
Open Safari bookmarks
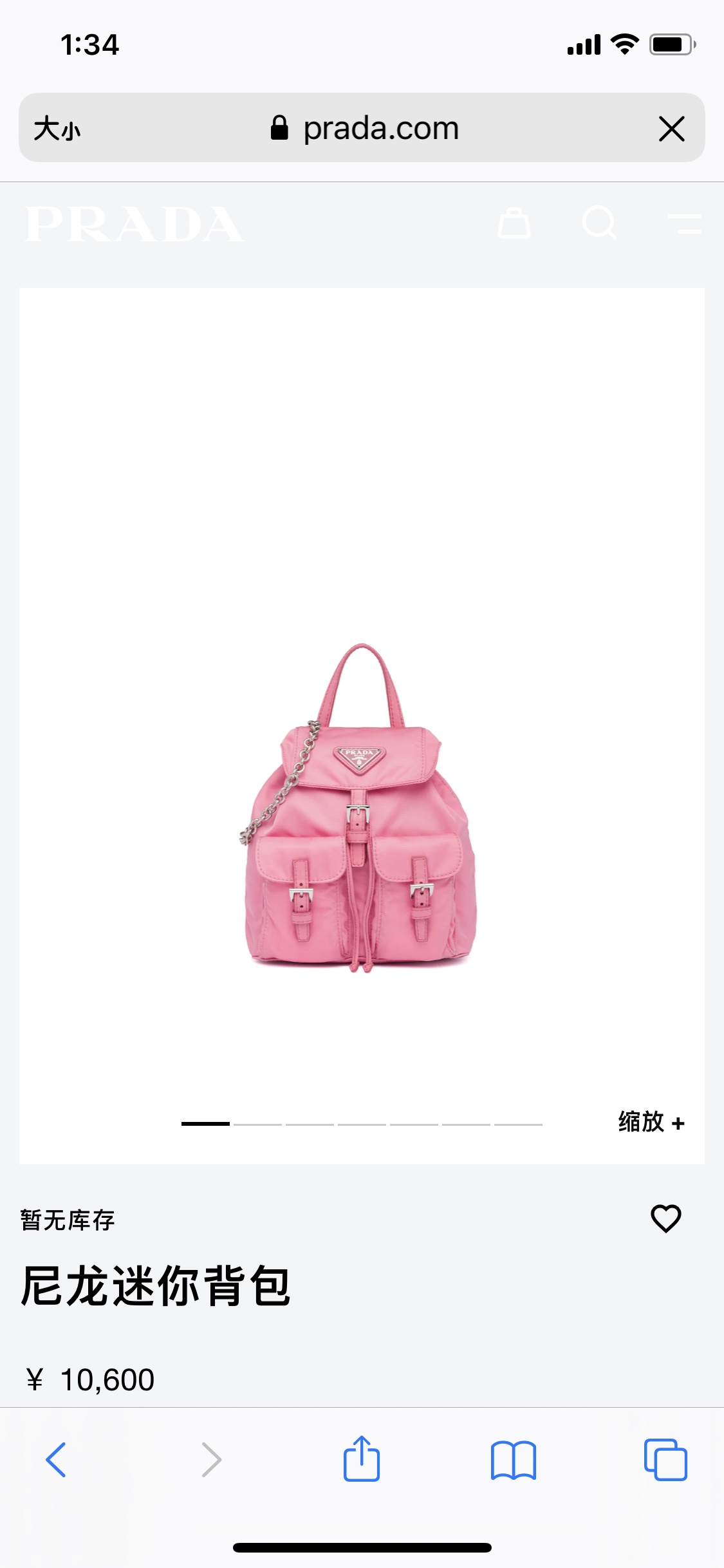click(x=513, y=1459)
